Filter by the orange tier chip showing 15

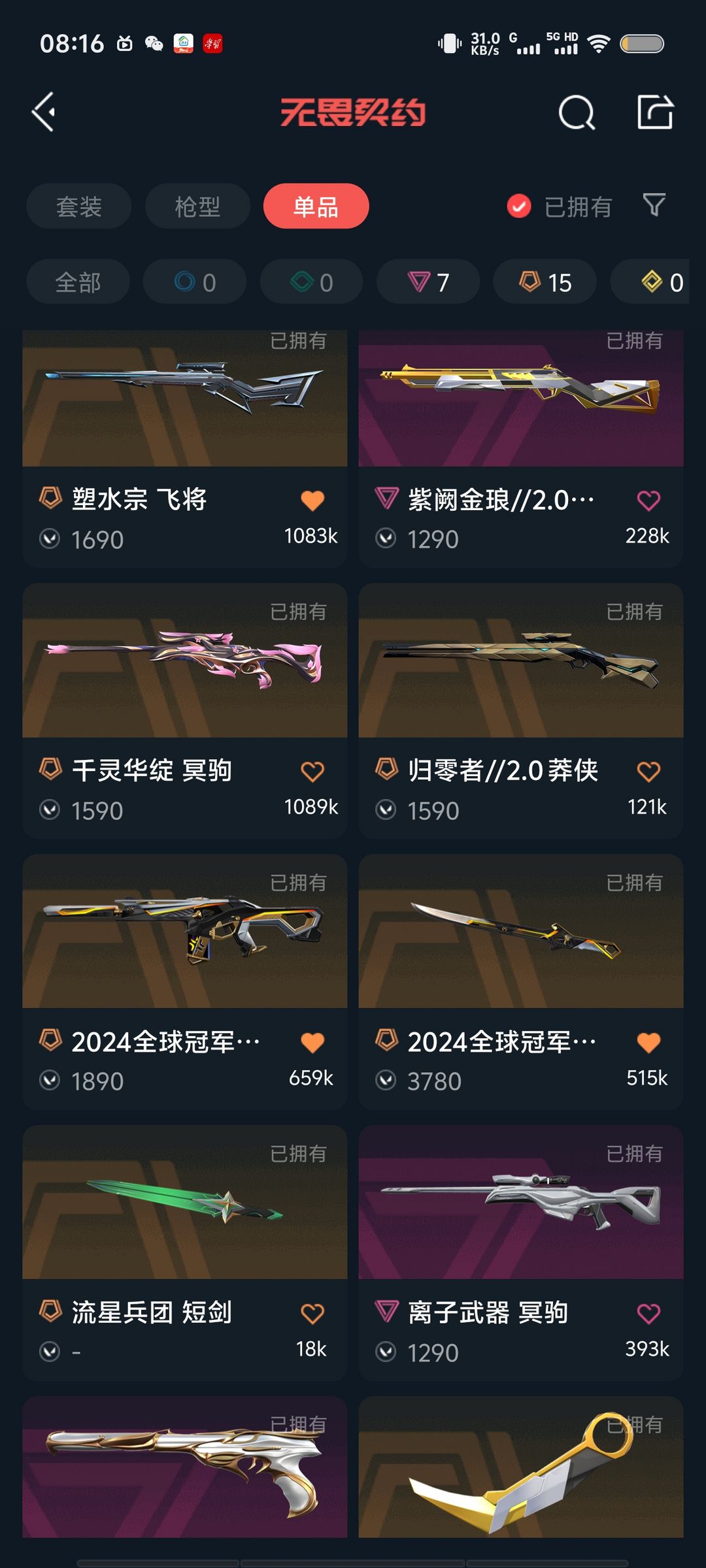[545, 282]
